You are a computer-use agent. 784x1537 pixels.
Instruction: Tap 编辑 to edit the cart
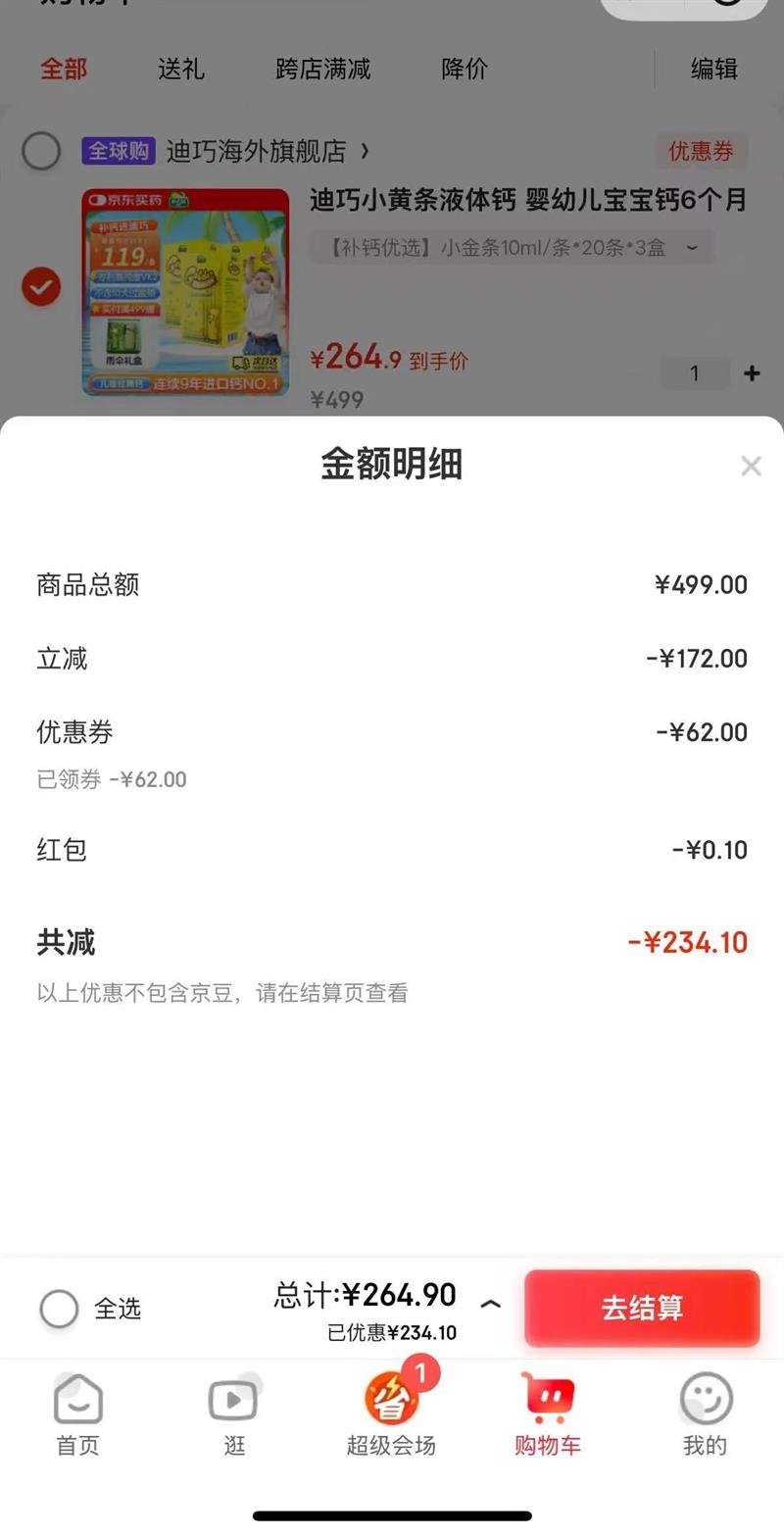coord(713,70)
